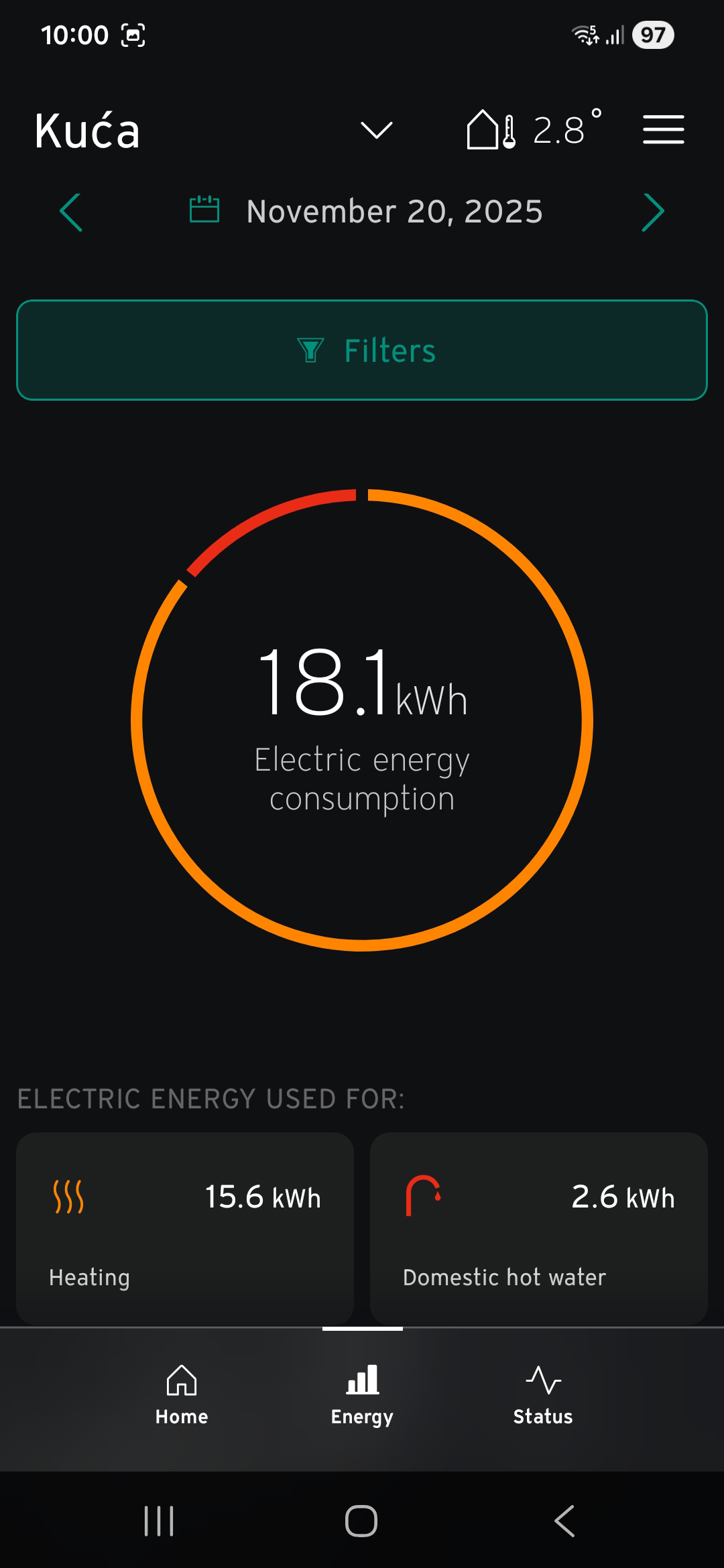
Task: Open the Filters button
Action: (362, 350)
